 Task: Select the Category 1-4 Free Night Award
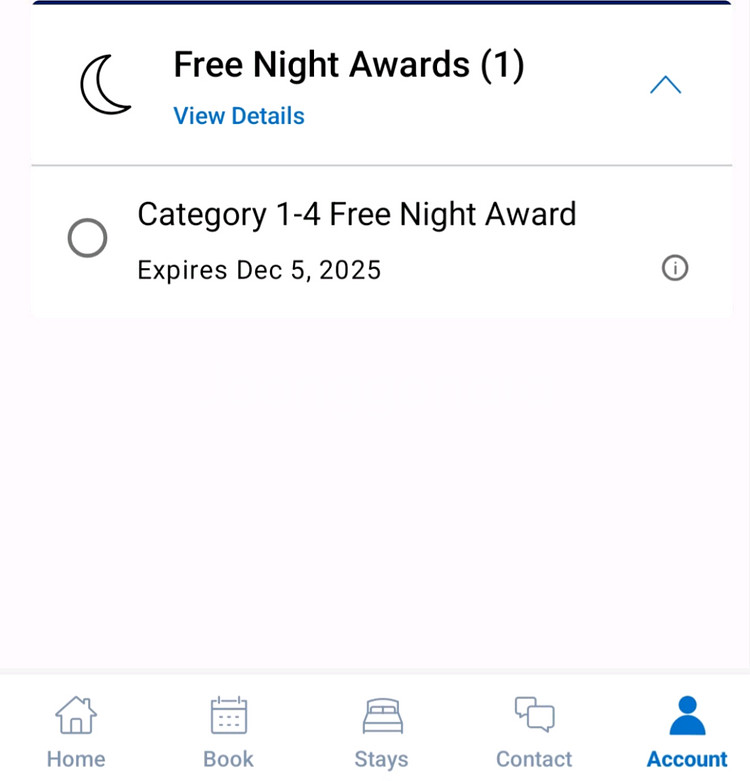87,239
